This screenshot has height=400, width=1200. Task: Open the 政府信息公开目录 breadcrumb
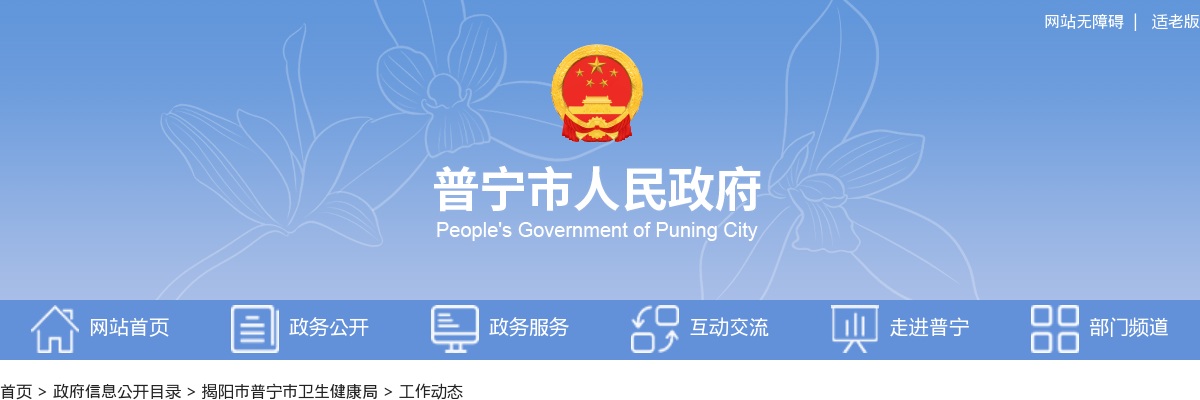coord(117,391)
